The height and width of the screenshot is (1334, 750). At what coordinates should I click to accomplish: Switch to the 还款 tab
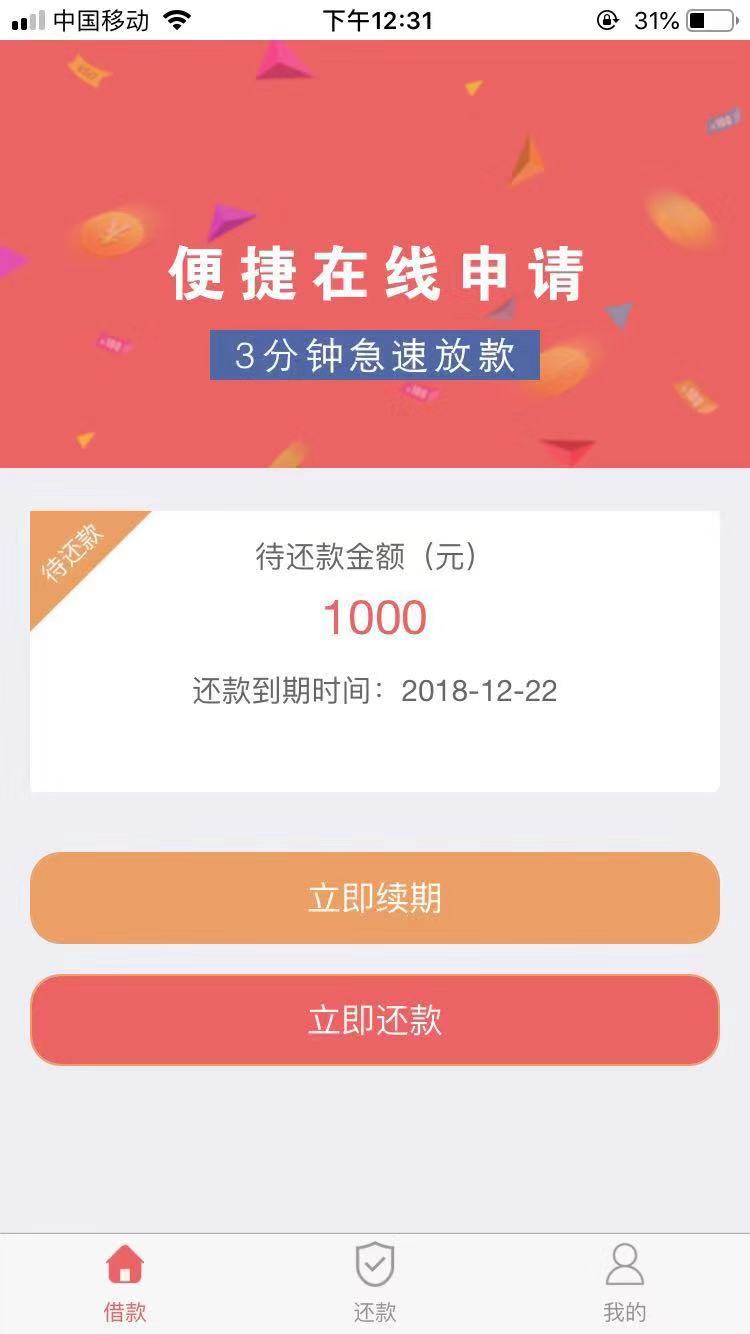(x=375, y=1284)
